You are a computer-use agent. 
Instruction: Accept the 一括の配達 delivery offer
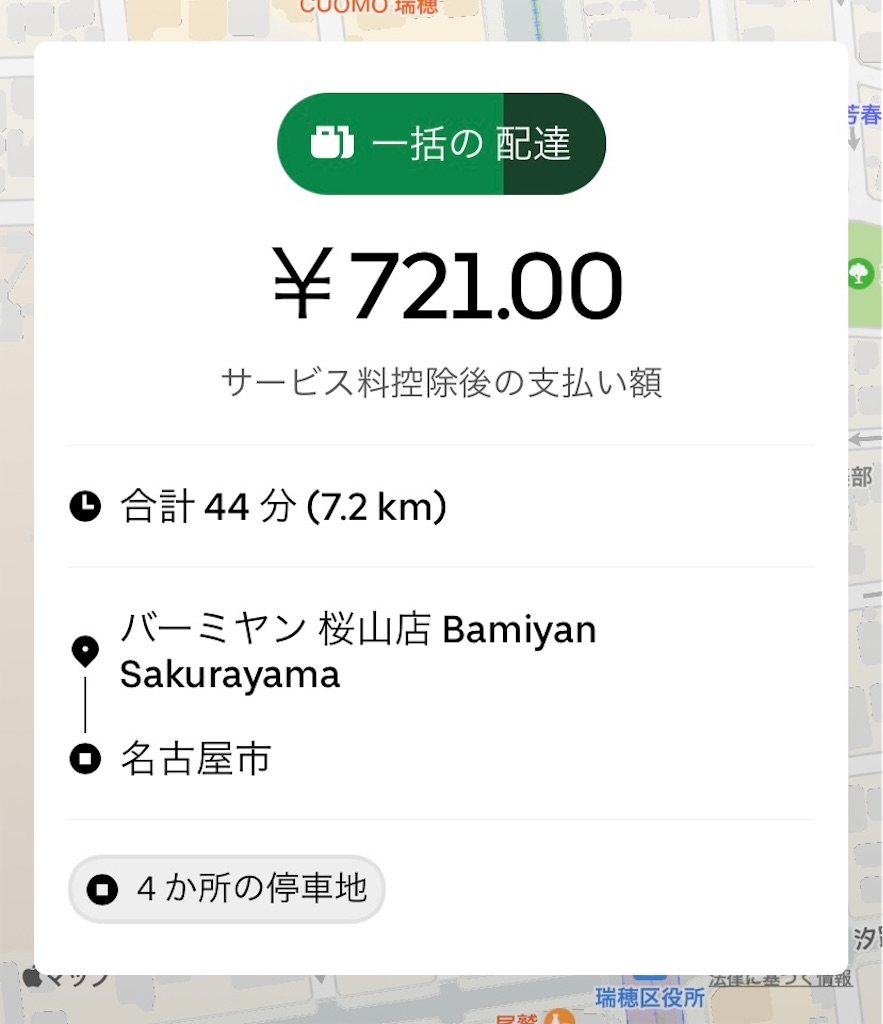coord(441,144)
